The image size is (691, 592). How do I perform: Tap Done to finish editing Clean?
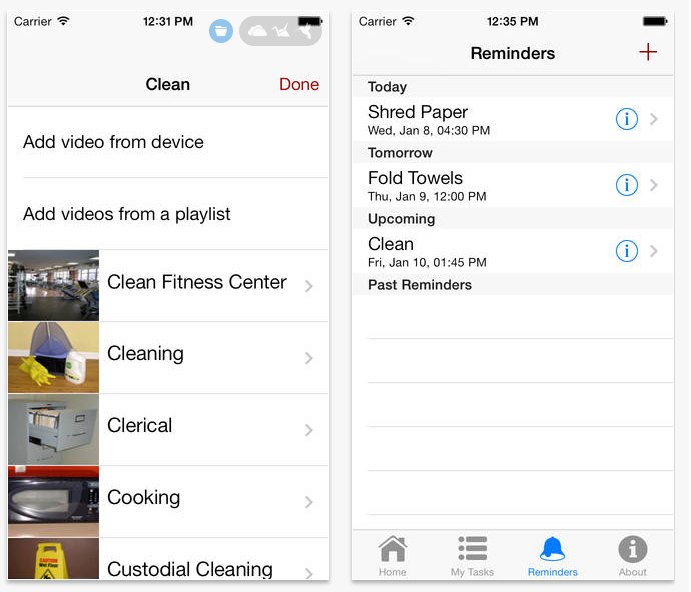298,85
